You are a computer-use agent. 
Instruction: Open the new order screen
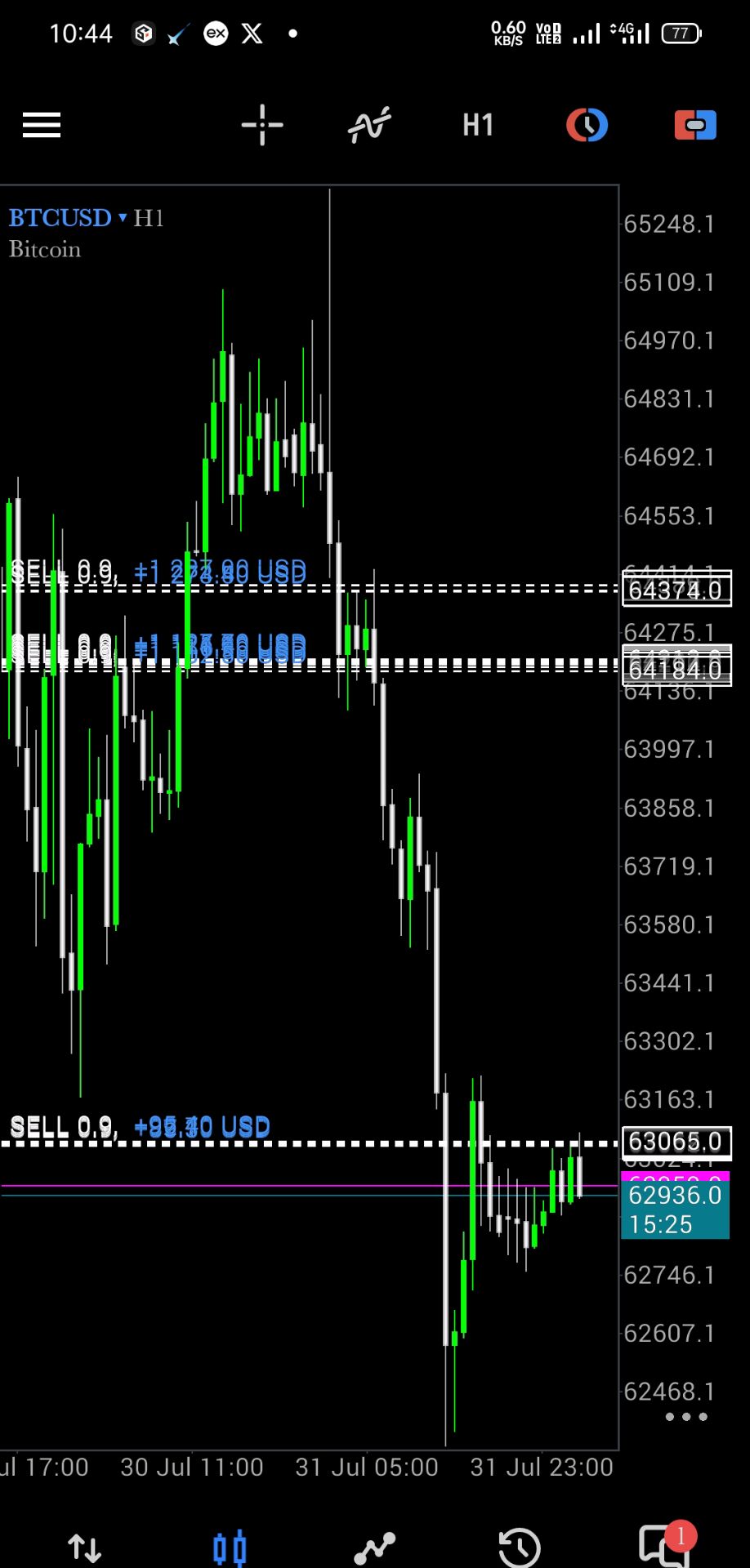point(695,125)
